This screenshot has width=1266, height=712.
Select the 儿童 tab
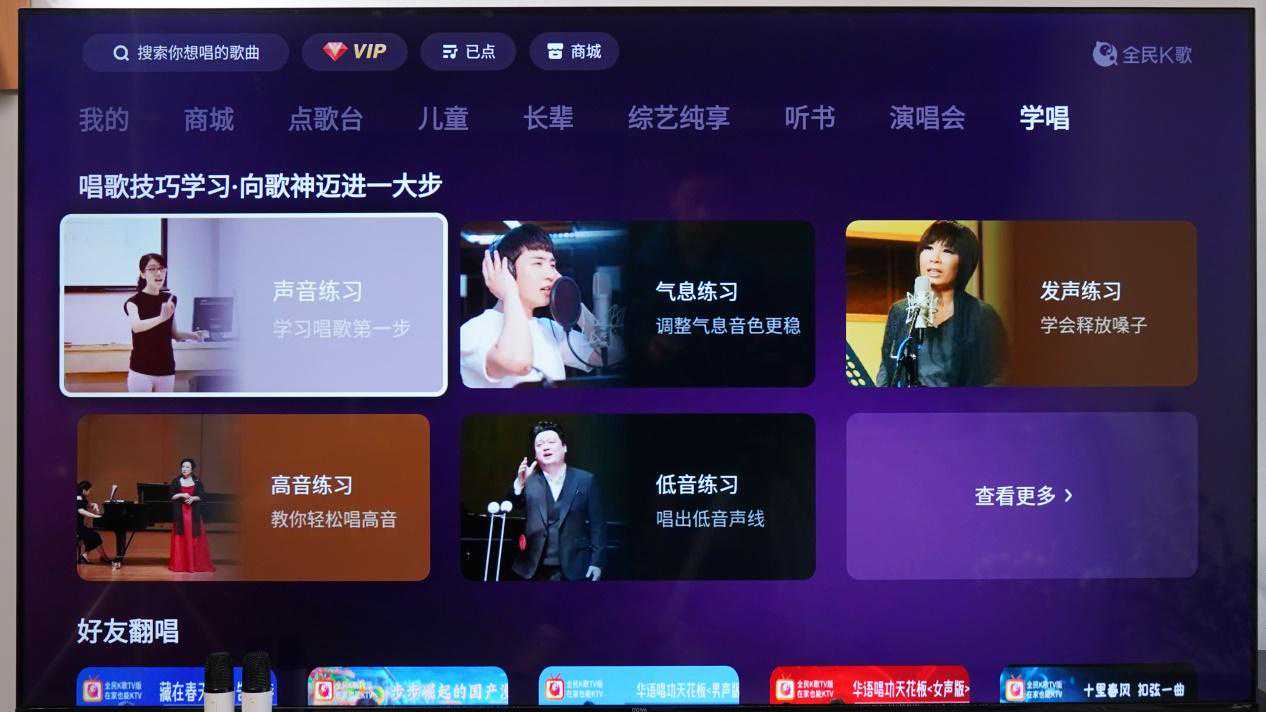(x=443, y=119)
